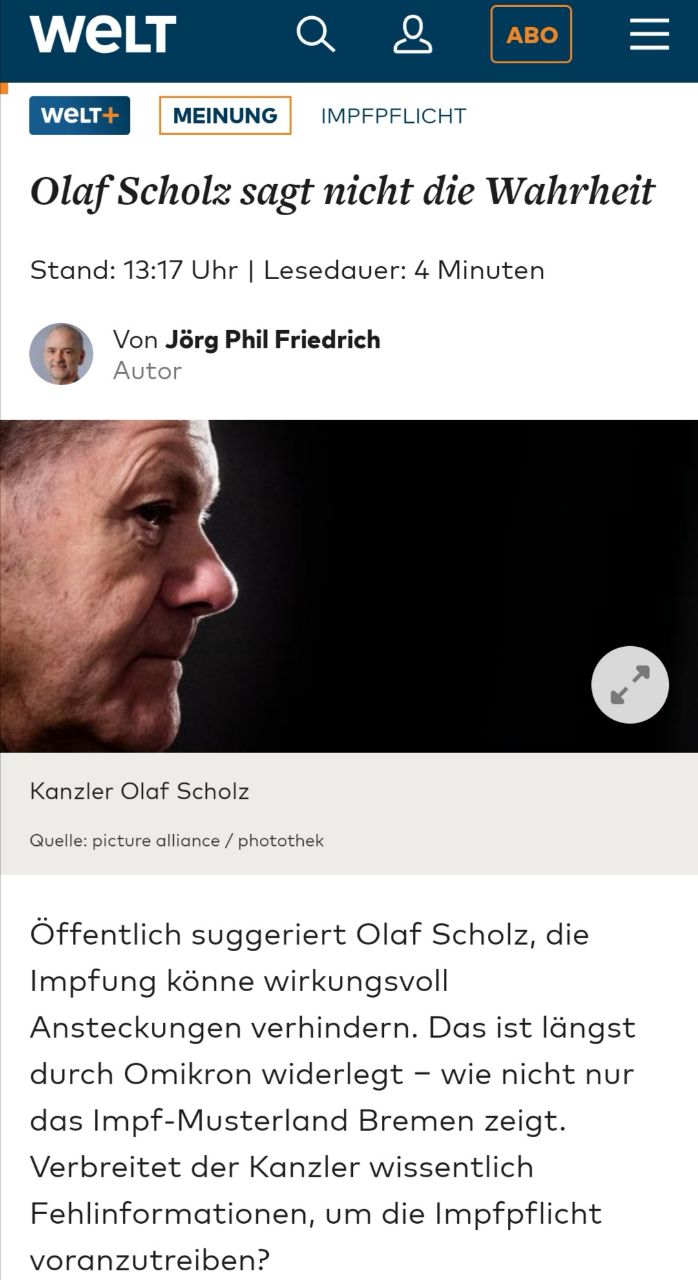Open the search magnifier in the header

coord(316,35)
